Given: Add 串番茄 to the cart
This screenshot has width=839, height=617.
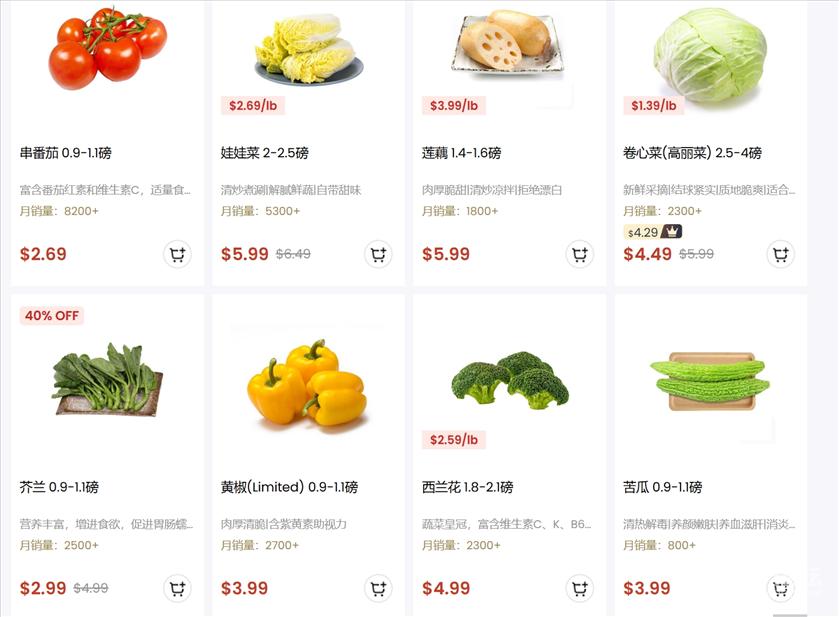Looking at the screenshot, I should tap(177, 255).
